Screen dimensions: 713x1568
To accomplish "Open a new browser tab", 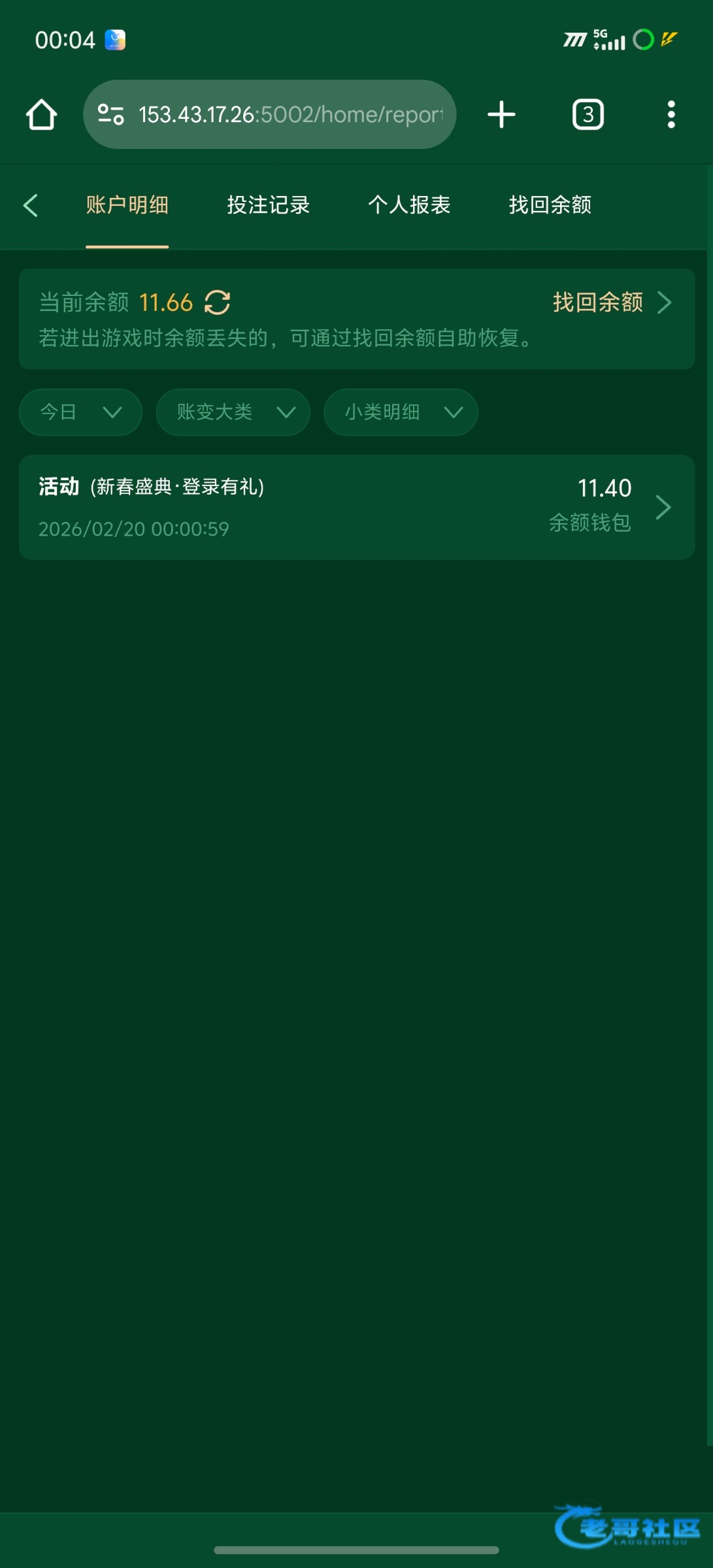I will 501,115.
